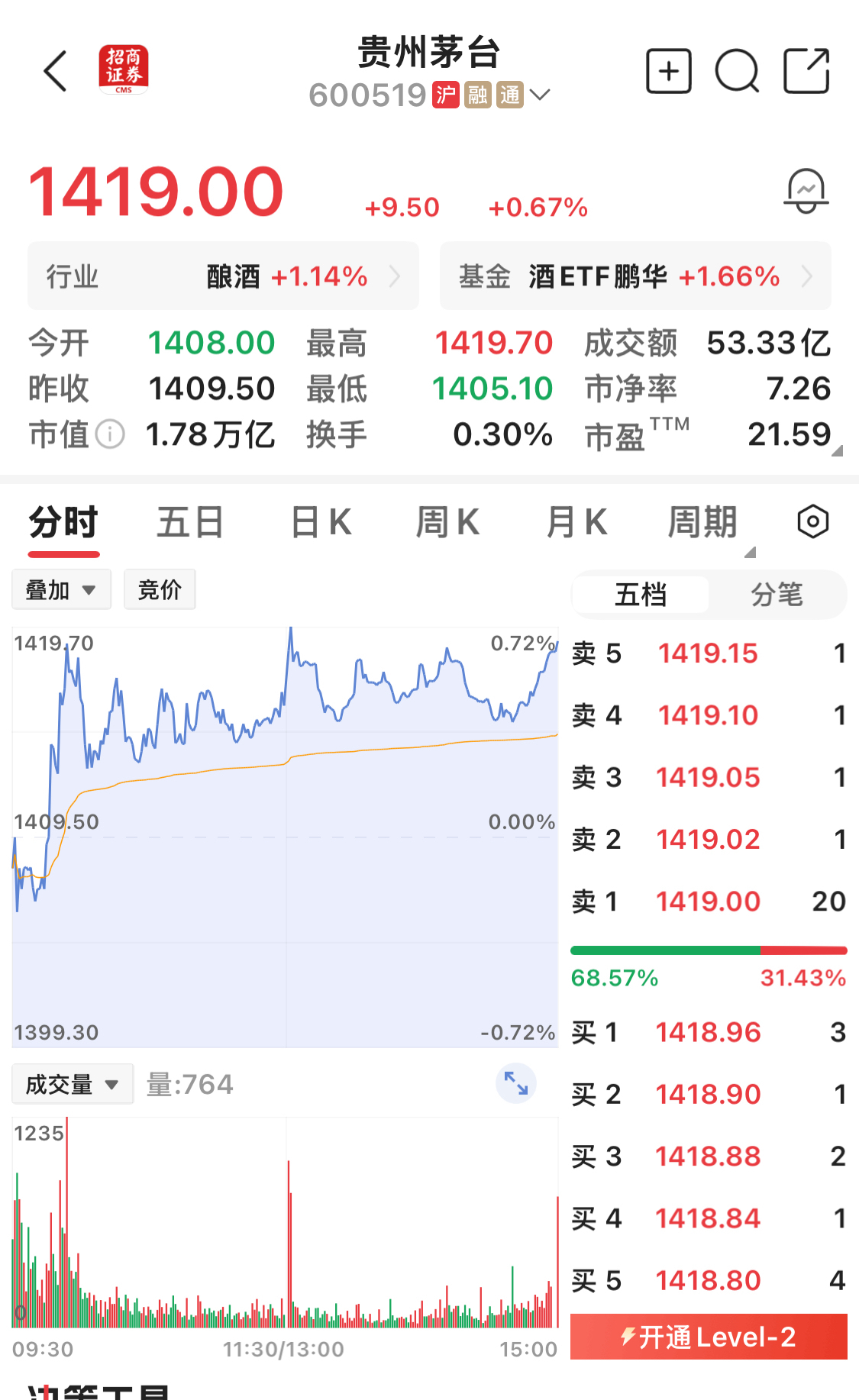Switch to the 月K chart tab
Viewport: 859px width, 1400px height.
pyautogui.click(x=576, y=523)
